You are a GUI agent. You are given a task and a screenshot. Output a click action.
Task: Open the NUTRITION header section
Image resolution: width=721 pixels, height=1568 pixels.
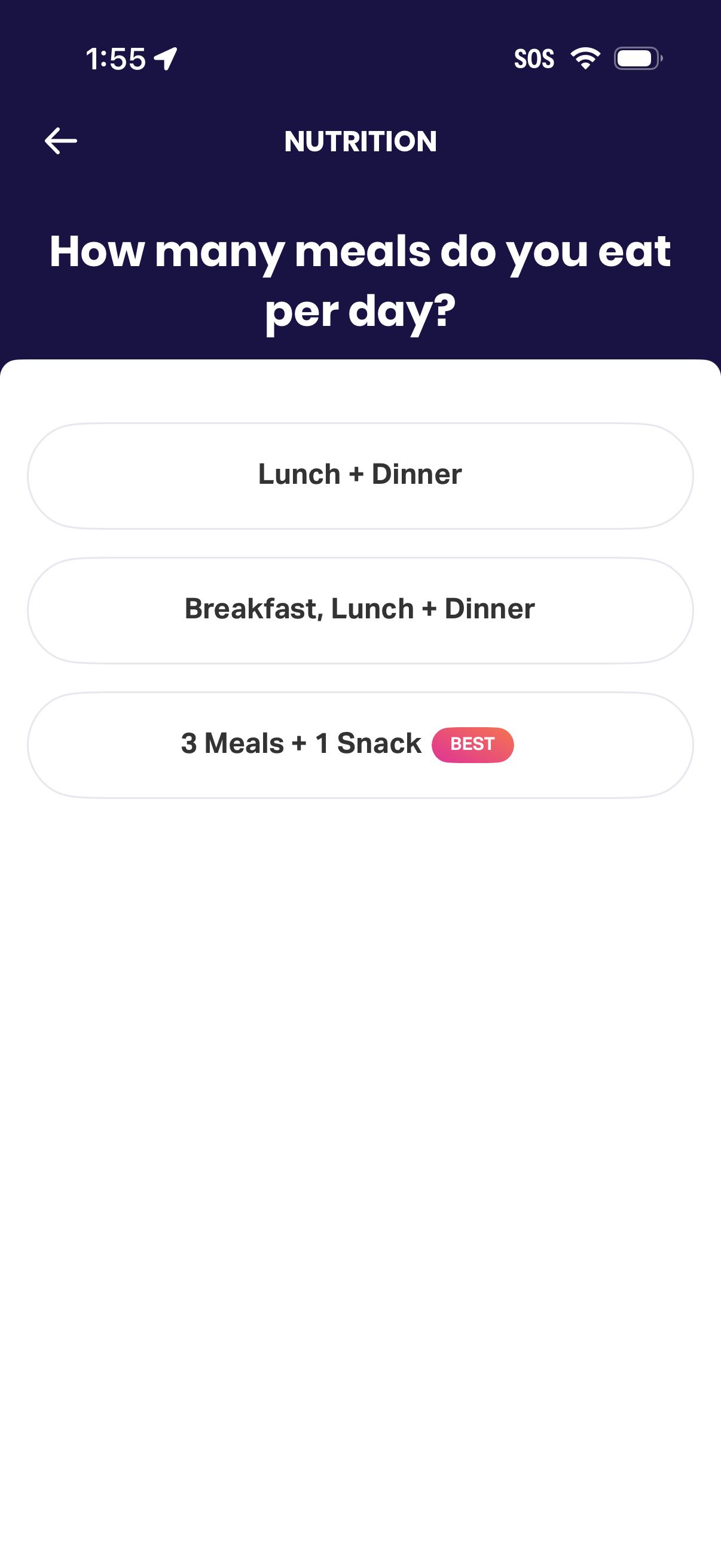360,141
